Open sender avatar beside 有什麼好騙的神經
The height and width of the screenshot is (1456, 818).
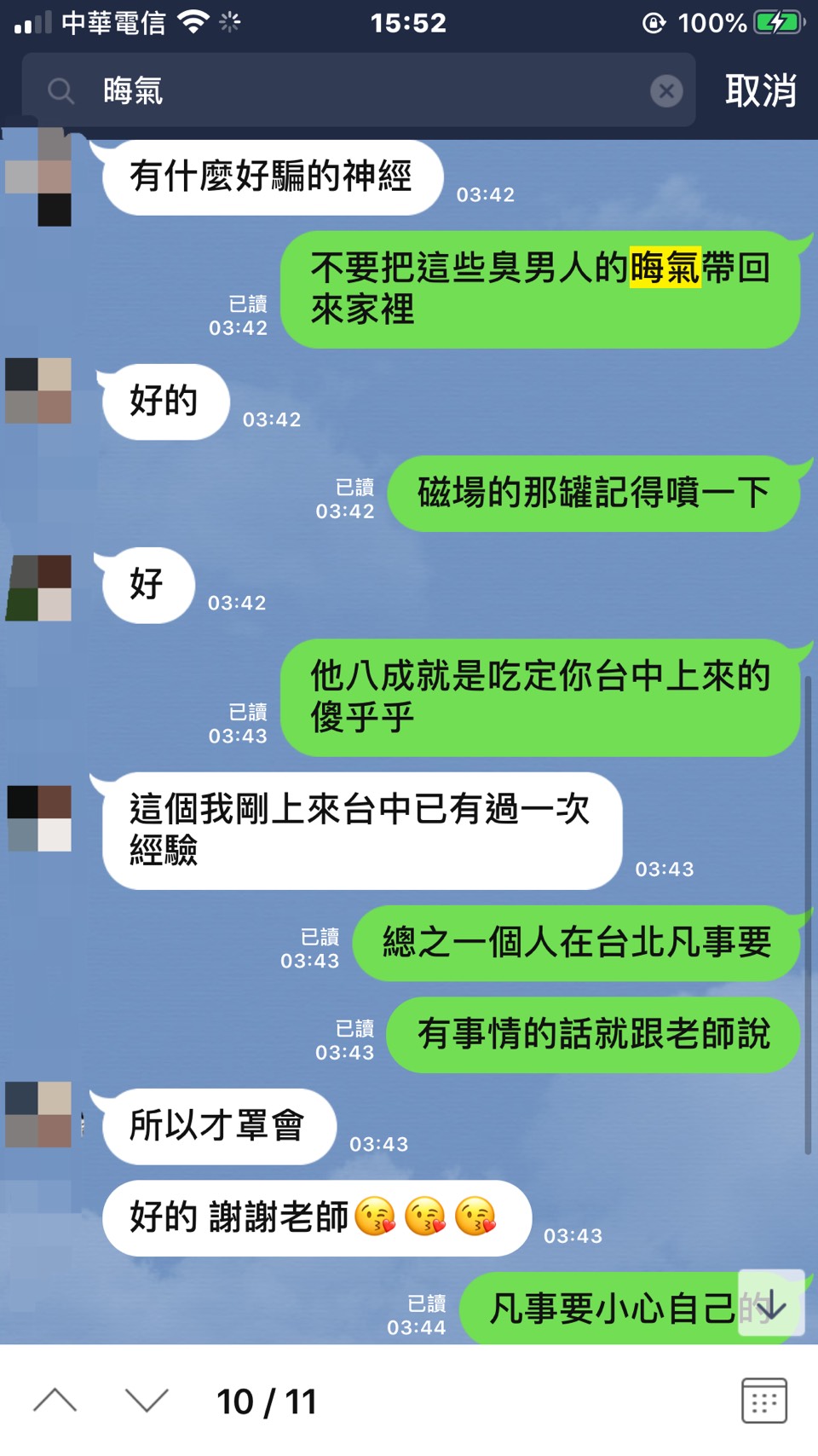(39, 176)
